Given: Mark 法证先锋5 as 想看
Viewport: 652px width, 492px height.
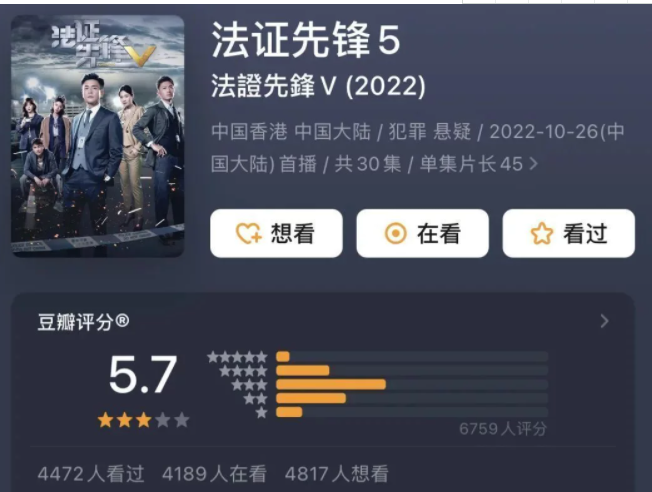Looking at the screenshot, I should point(276,233).
